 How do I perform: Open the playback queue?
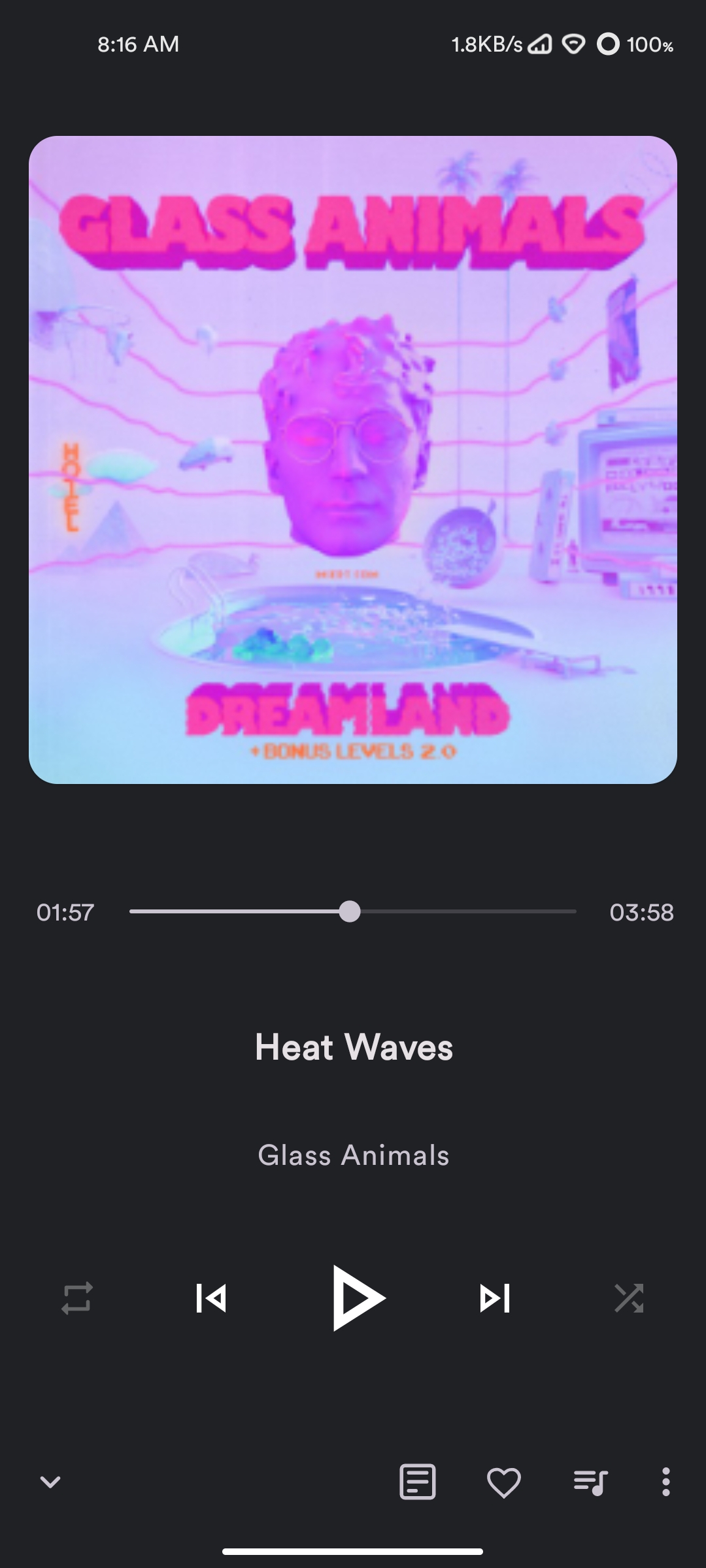[x=590, y=1482]
